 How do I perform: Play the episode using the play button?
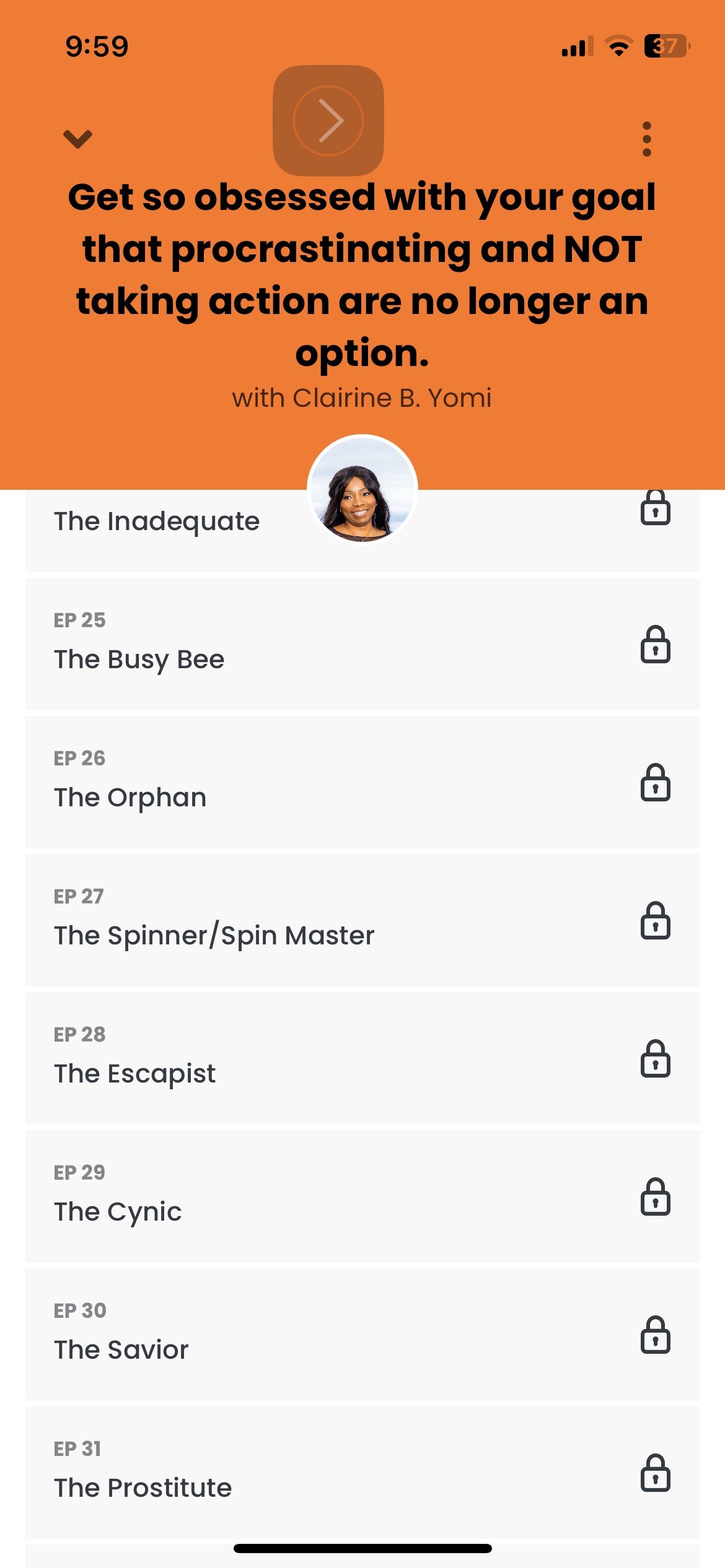(x=328, y=121)
